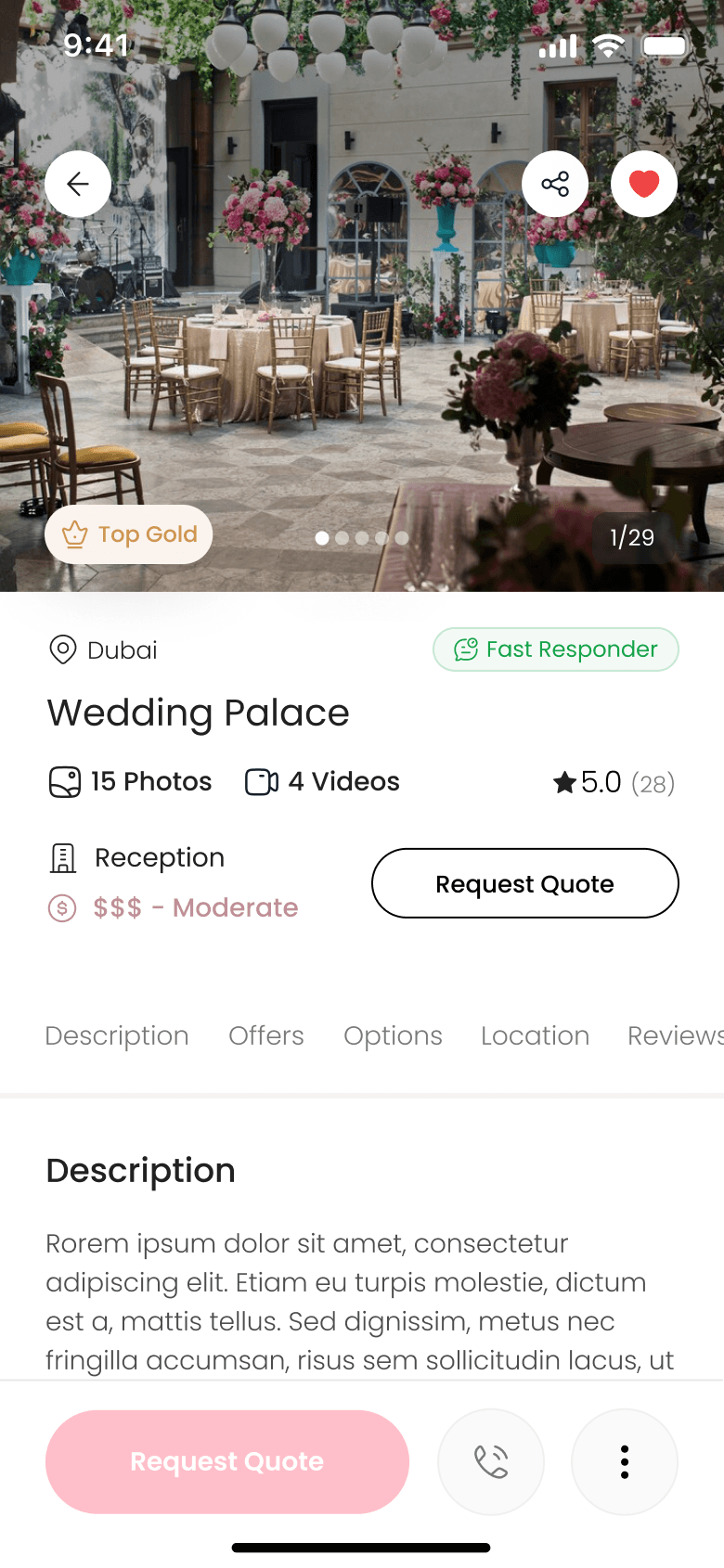The height and width of the screenshot is (1568, 724).
Task: Switch to the Description tab
Action: pos(117,1035)
